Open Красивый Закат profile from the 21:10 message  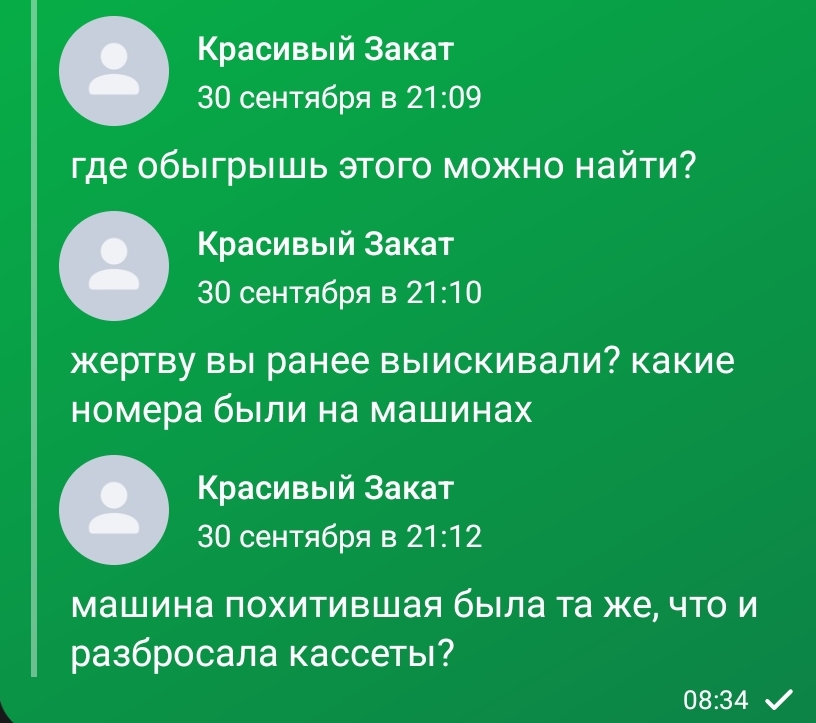[x=325, y=243]
